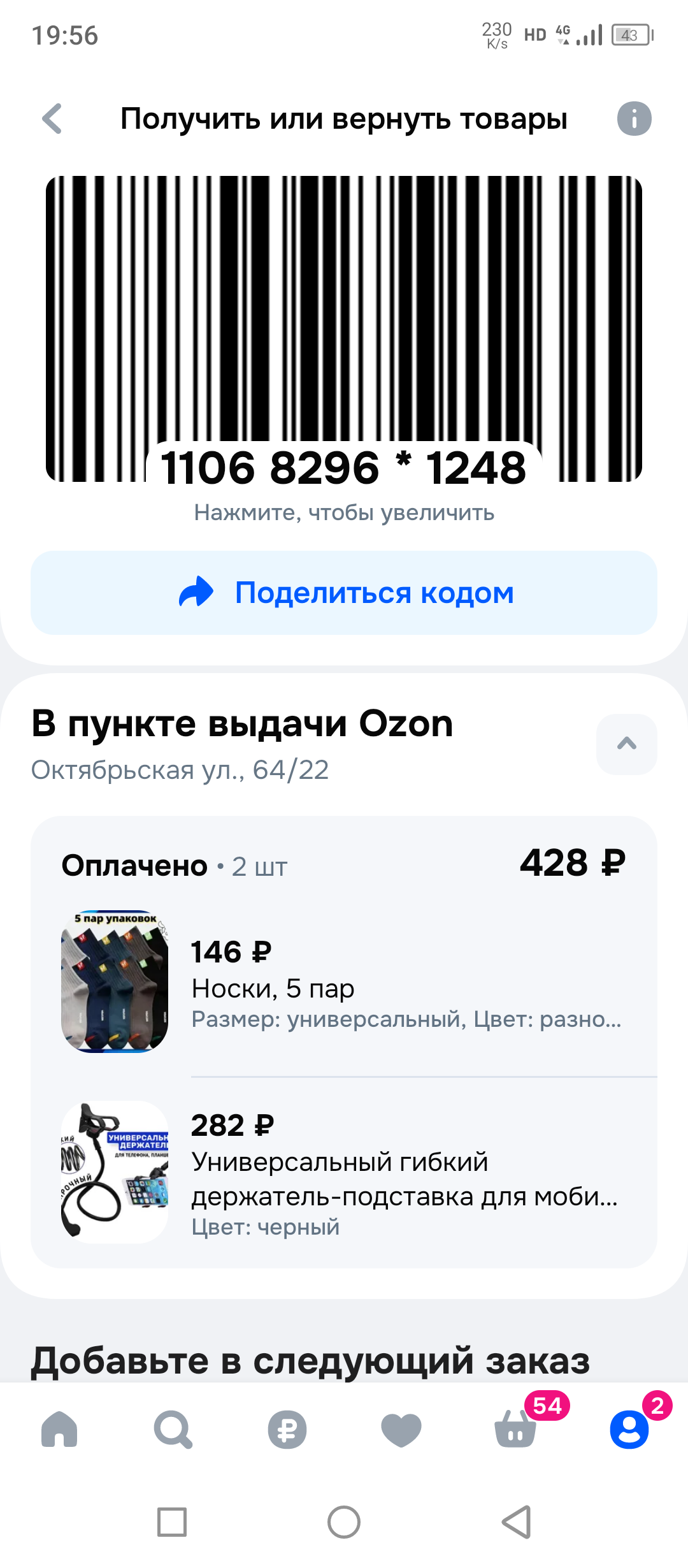This screenshot has height=1568, width=688.
Task: Enlarge the pickup barcode
Action: pyautogui.click(x=344, y=329)
